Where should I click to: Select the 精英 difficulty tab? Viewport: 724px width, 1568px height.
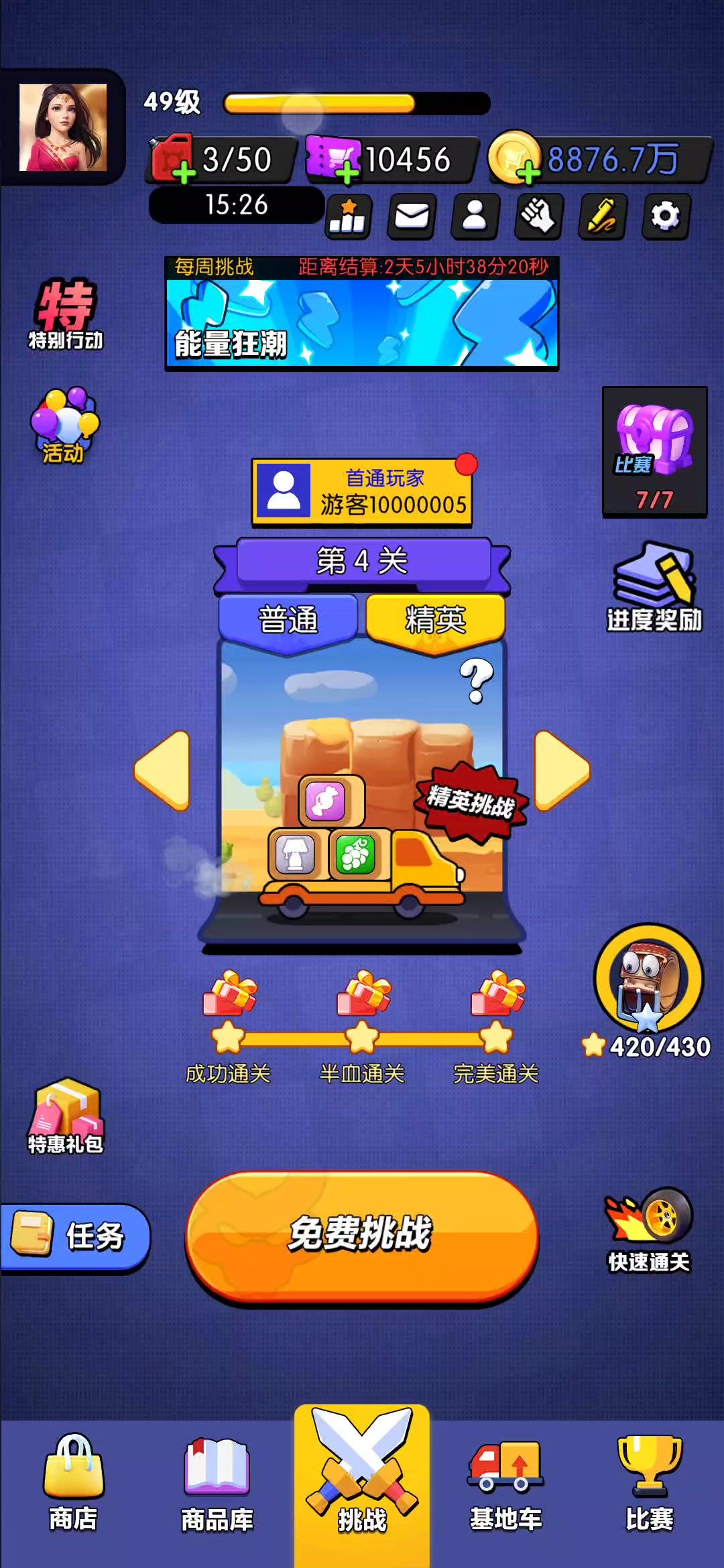(x=435, y=620)
